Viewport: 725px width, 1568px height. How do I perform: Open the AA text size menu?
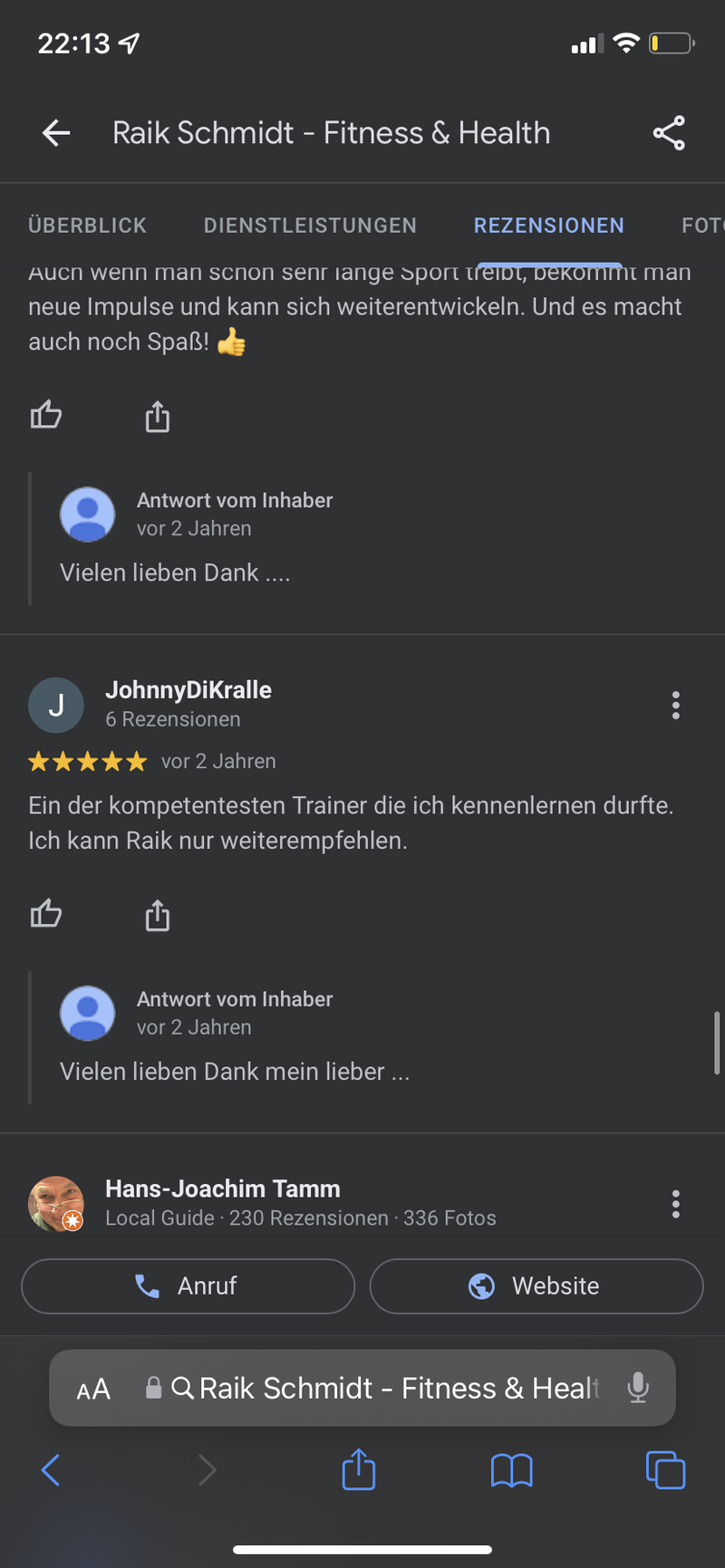[x=93, y=1389]
